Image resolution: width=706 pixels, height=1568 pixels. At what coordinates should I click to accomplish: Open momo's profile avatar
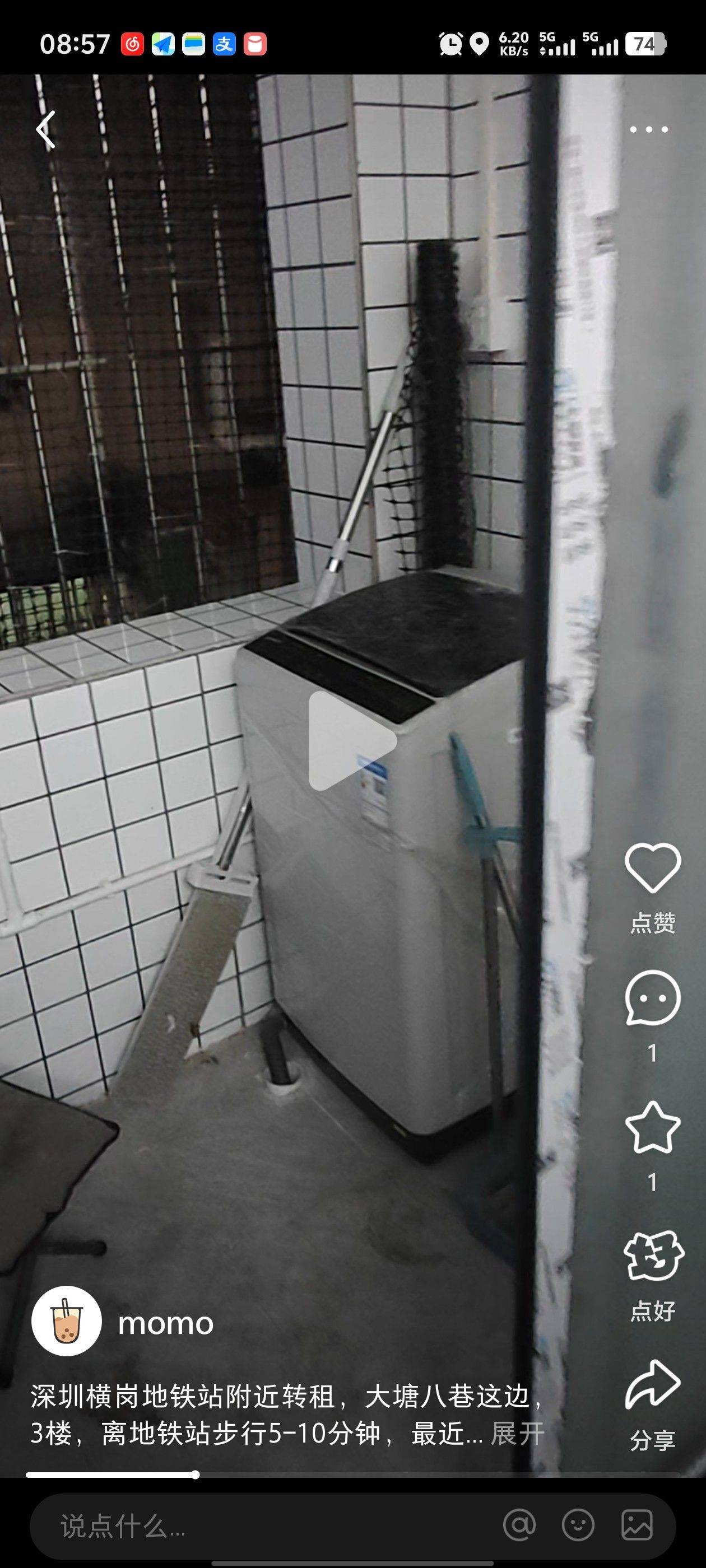[x=66, y=1322]
